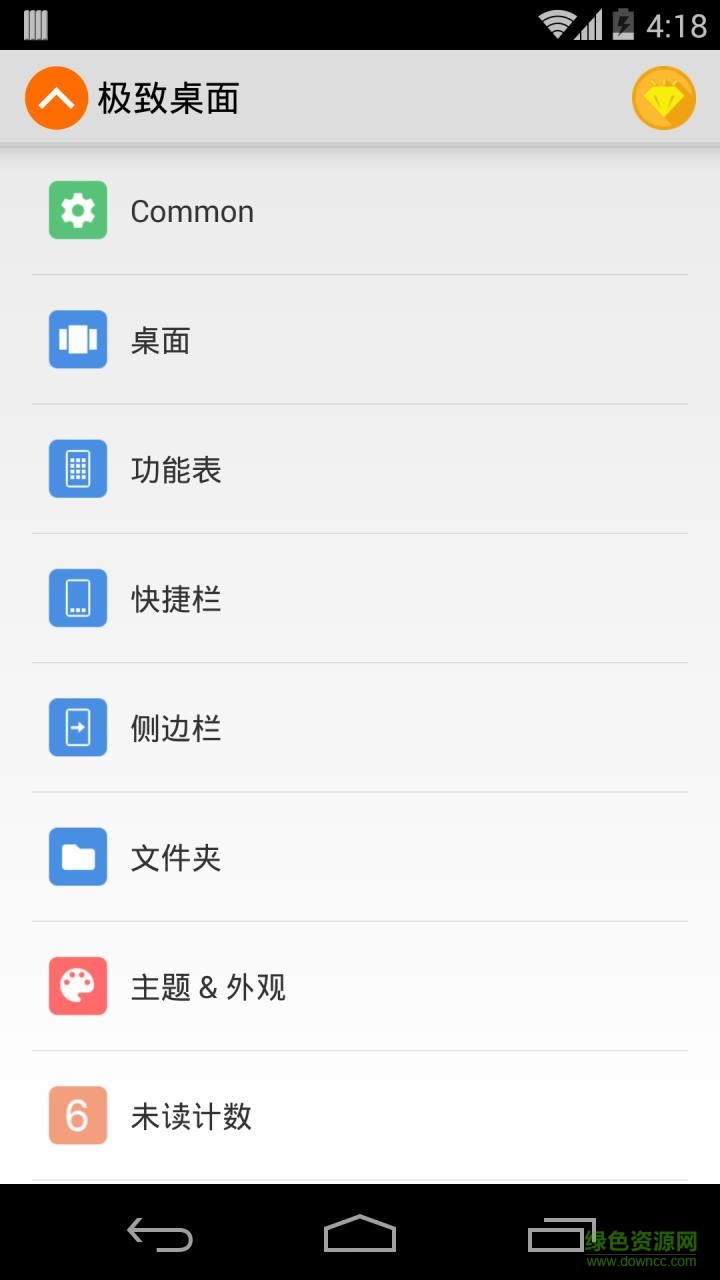Open the 快捷栏 settings entry
The height and width of the screenshot is (1280, 720).
point(360,597)
